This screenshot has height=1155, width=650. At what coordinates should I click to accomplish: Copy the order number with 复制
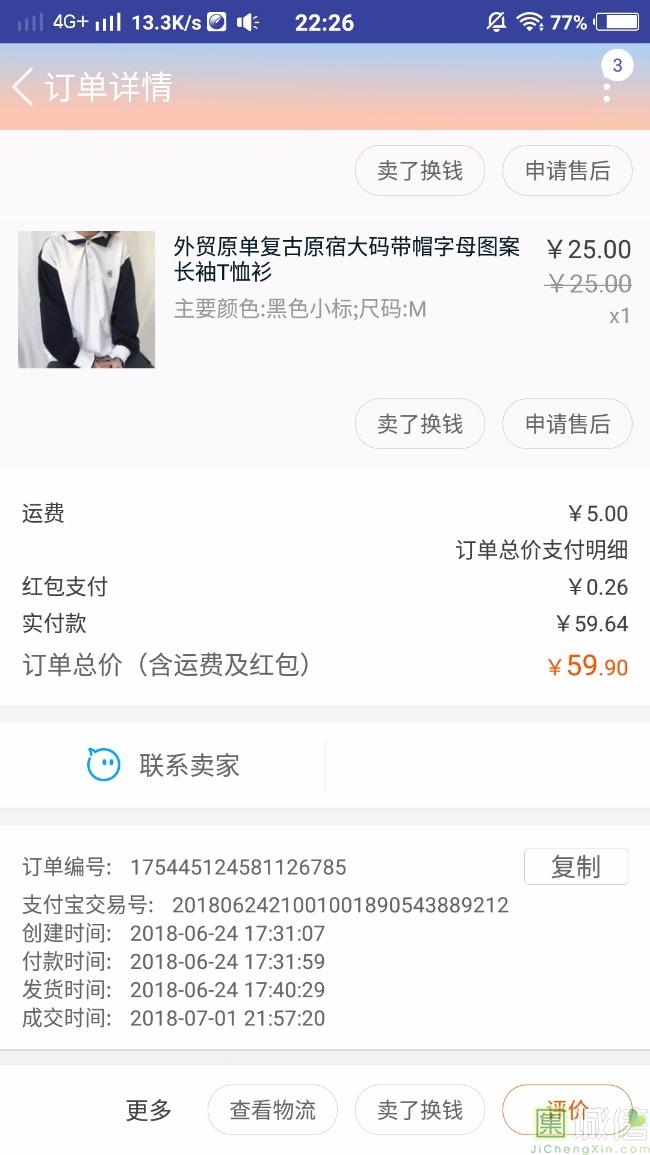click(576, 866)
